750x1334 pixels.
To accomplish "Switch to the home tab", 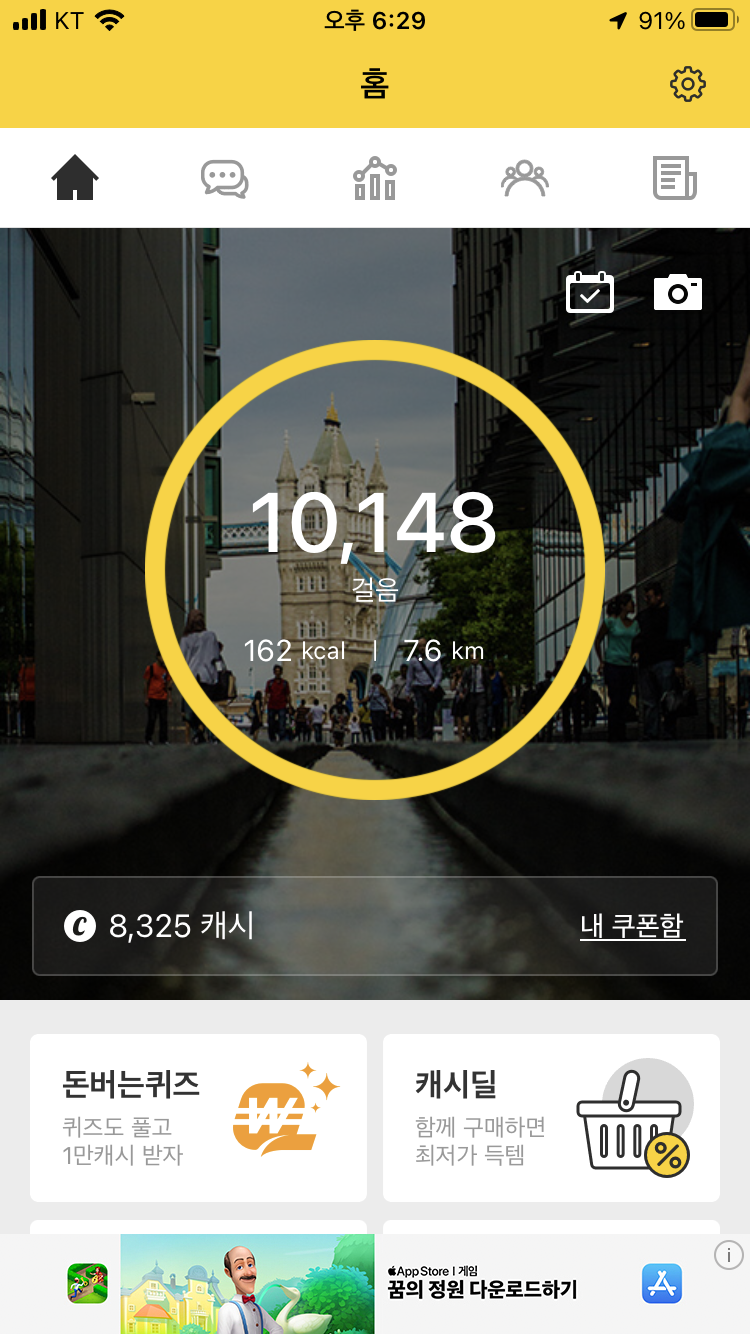I will coord(75,179).
